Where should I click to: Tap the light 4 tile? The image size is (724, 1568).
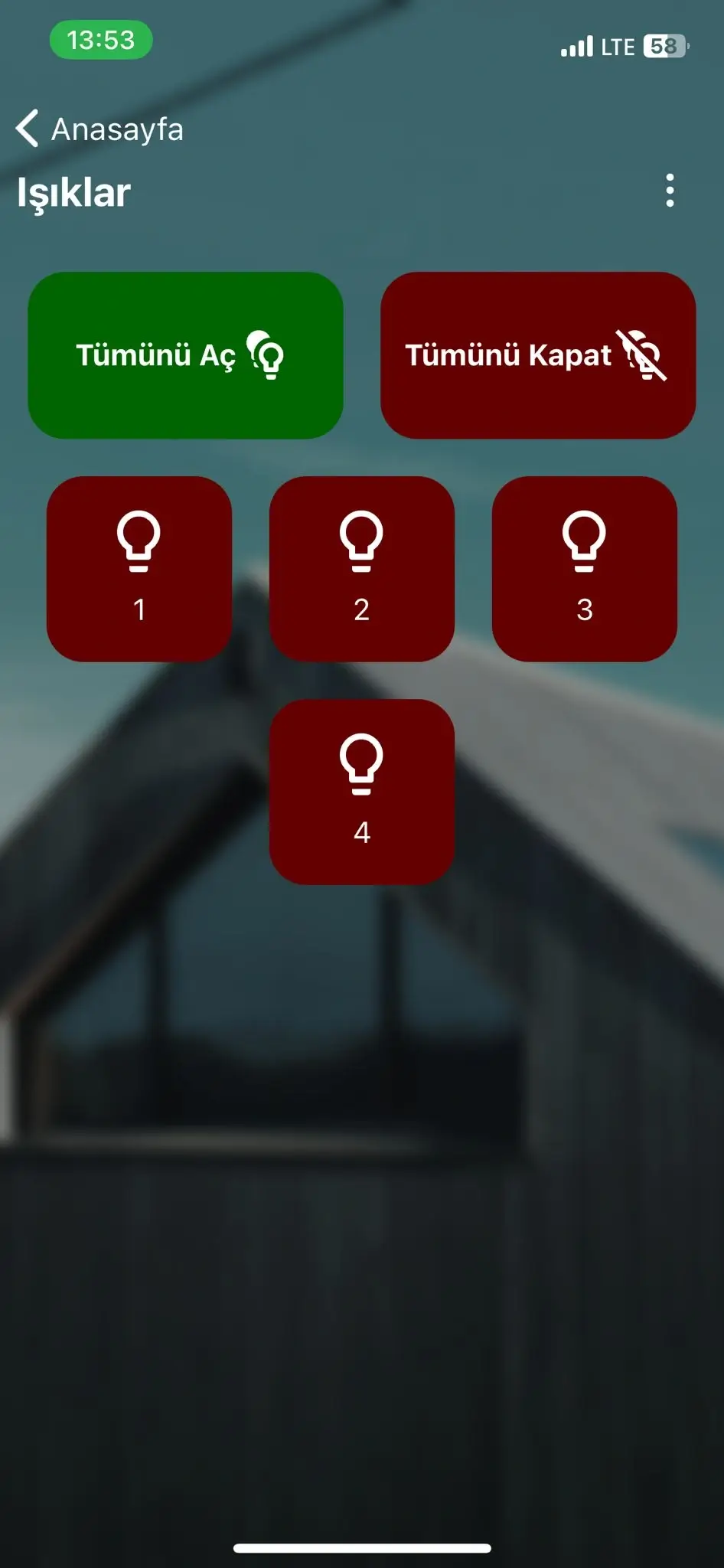click(x=362, y=792)
